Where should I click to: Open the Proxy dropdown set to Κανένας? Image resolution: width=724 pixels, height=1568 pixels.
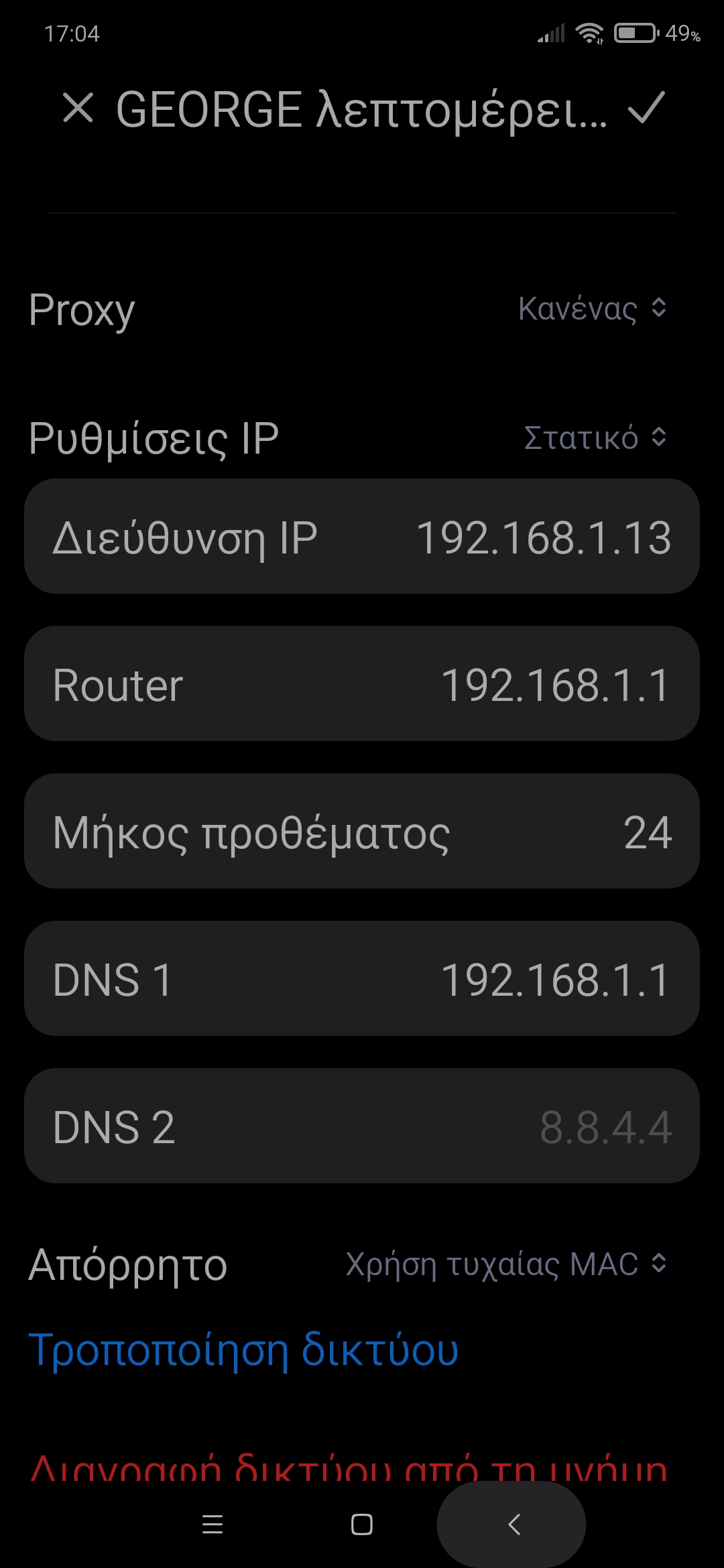tap(592, 309)
